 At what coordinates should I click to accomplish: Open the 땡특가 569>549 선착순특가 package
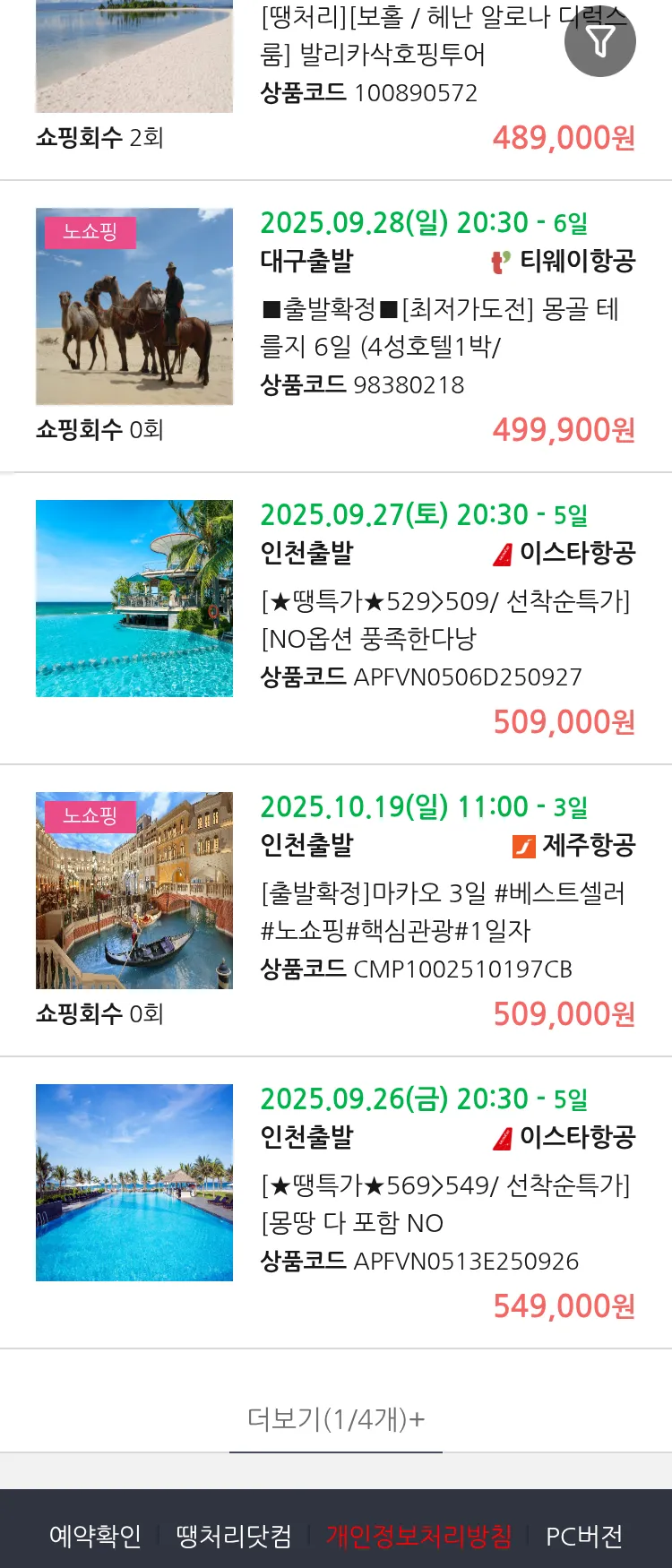(445, 1203)
